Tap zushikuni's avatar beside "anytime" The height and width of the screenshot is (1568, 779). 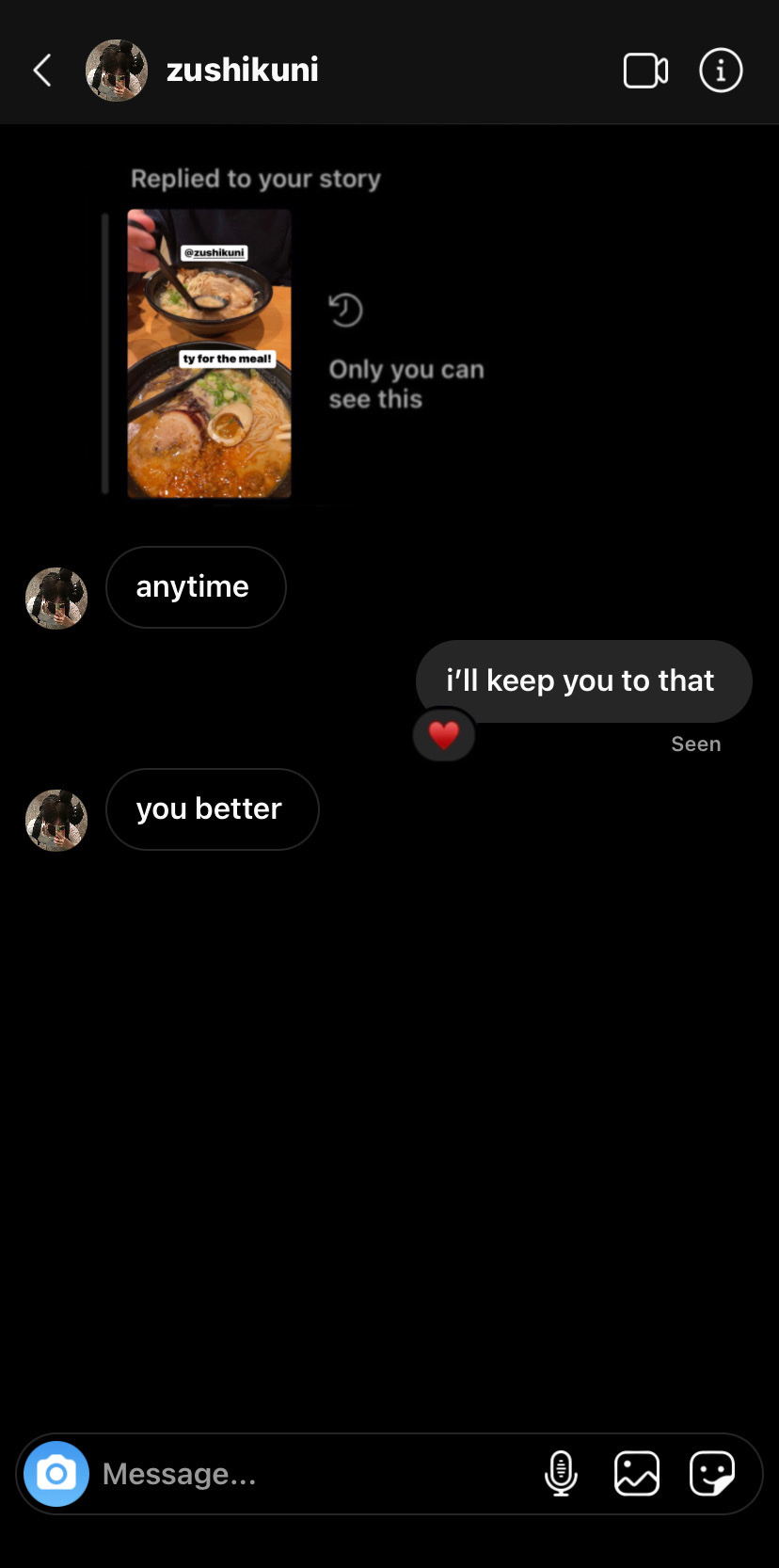pos(56,598)
